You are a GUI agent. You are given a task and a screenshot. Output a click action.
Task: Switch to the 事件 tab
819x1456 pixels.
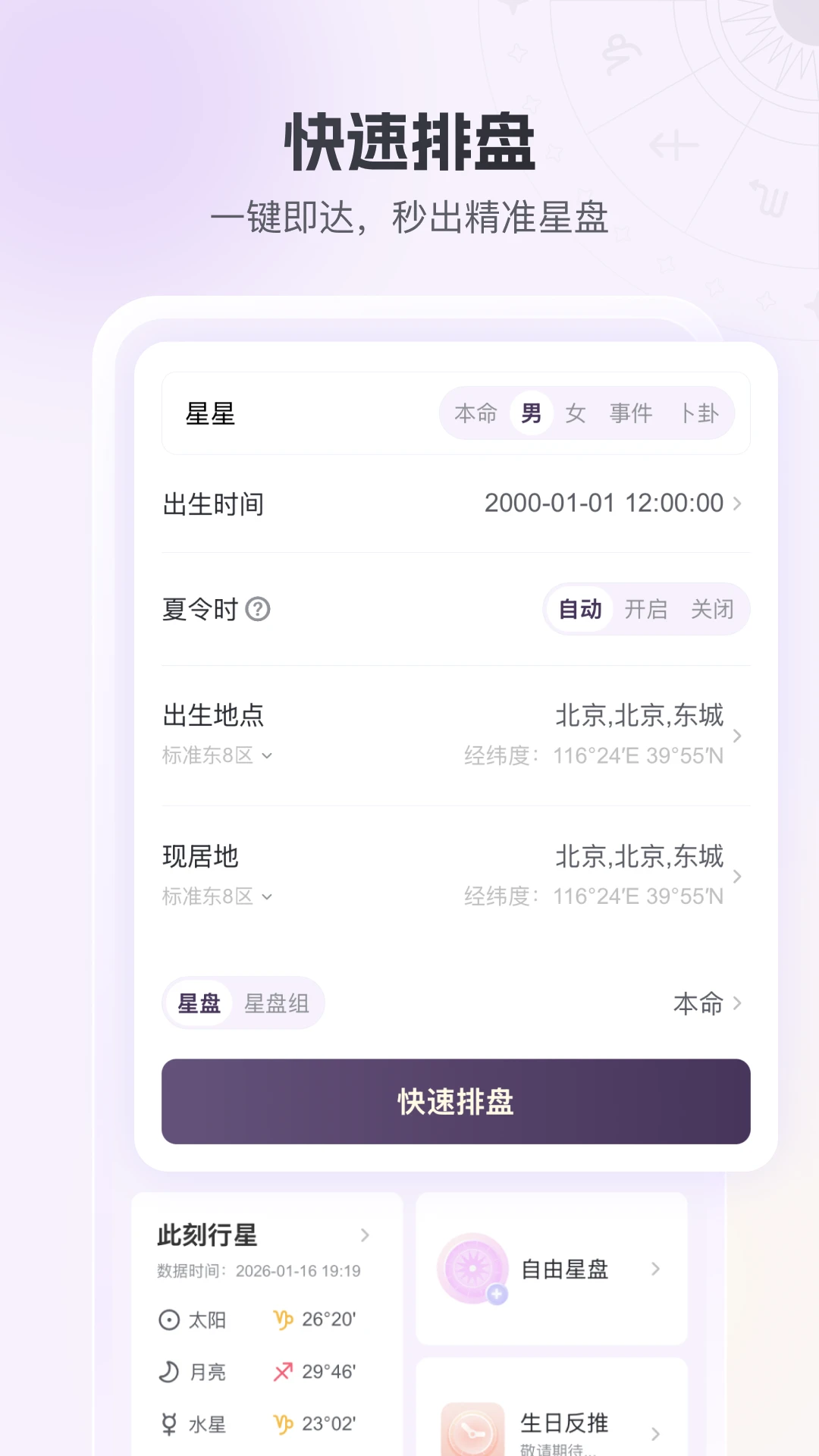(x=632, y=413)
